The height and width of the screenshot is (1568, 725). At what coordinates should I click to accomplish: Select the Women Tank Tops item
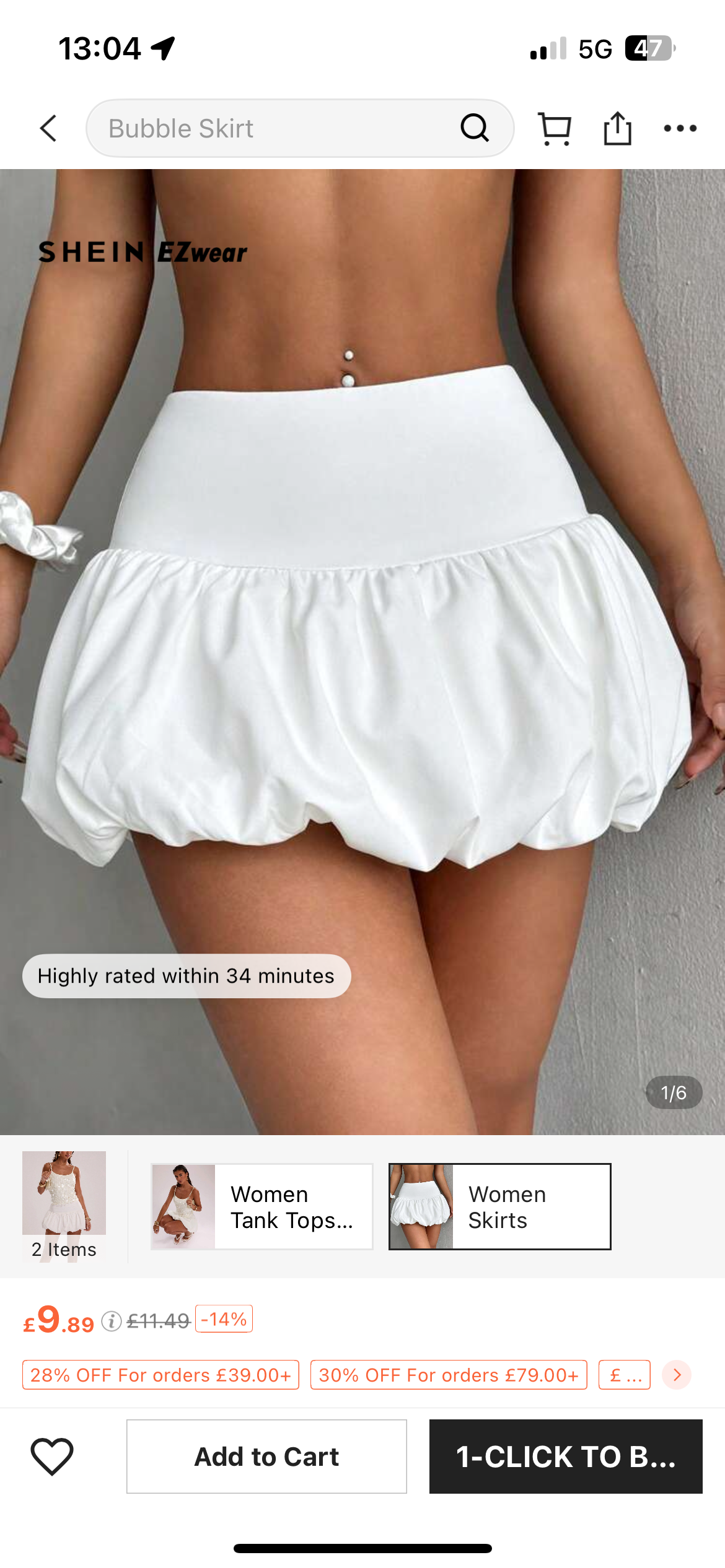pyautogui.click(x=261, y=1206)
